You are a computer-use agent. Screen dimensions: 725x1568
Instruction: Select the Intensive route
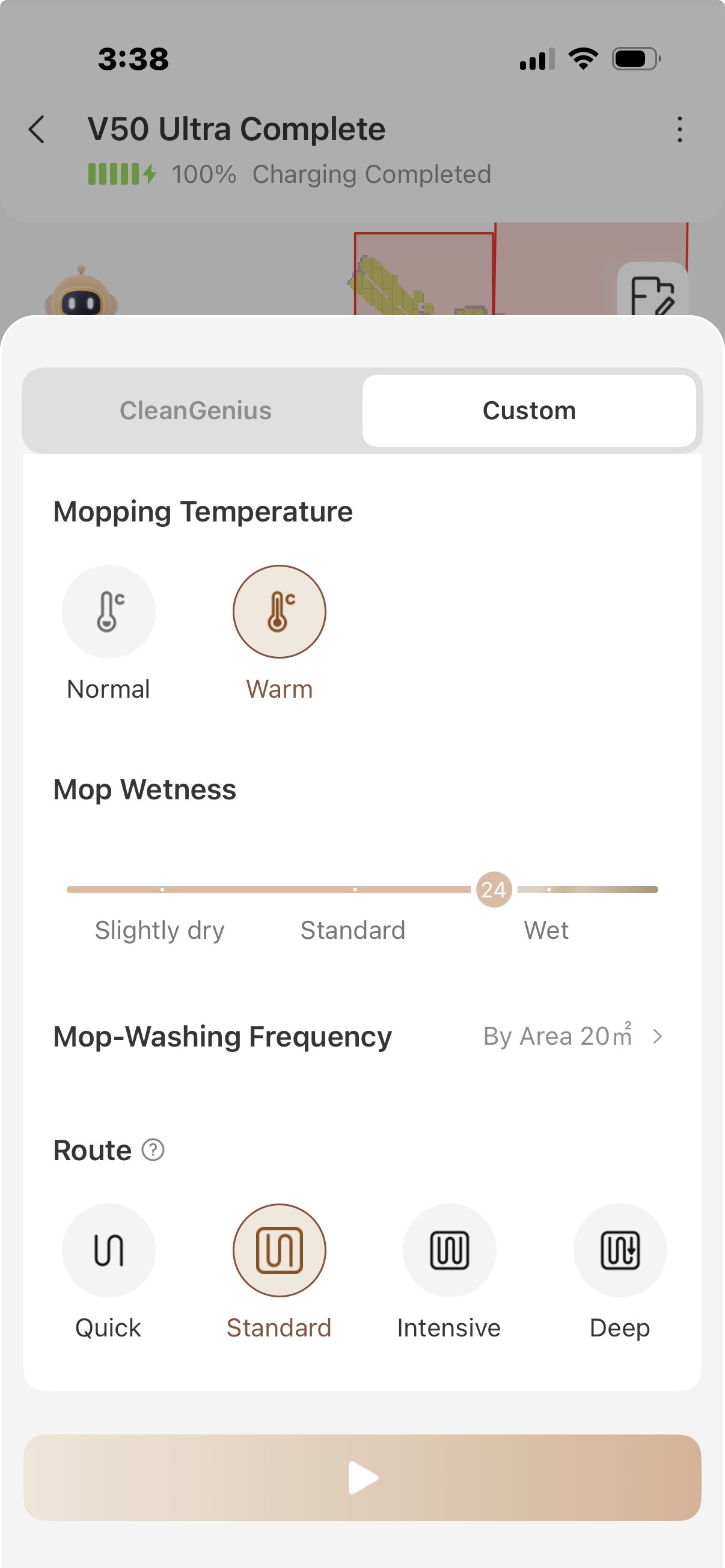[x=449, y=1250]
